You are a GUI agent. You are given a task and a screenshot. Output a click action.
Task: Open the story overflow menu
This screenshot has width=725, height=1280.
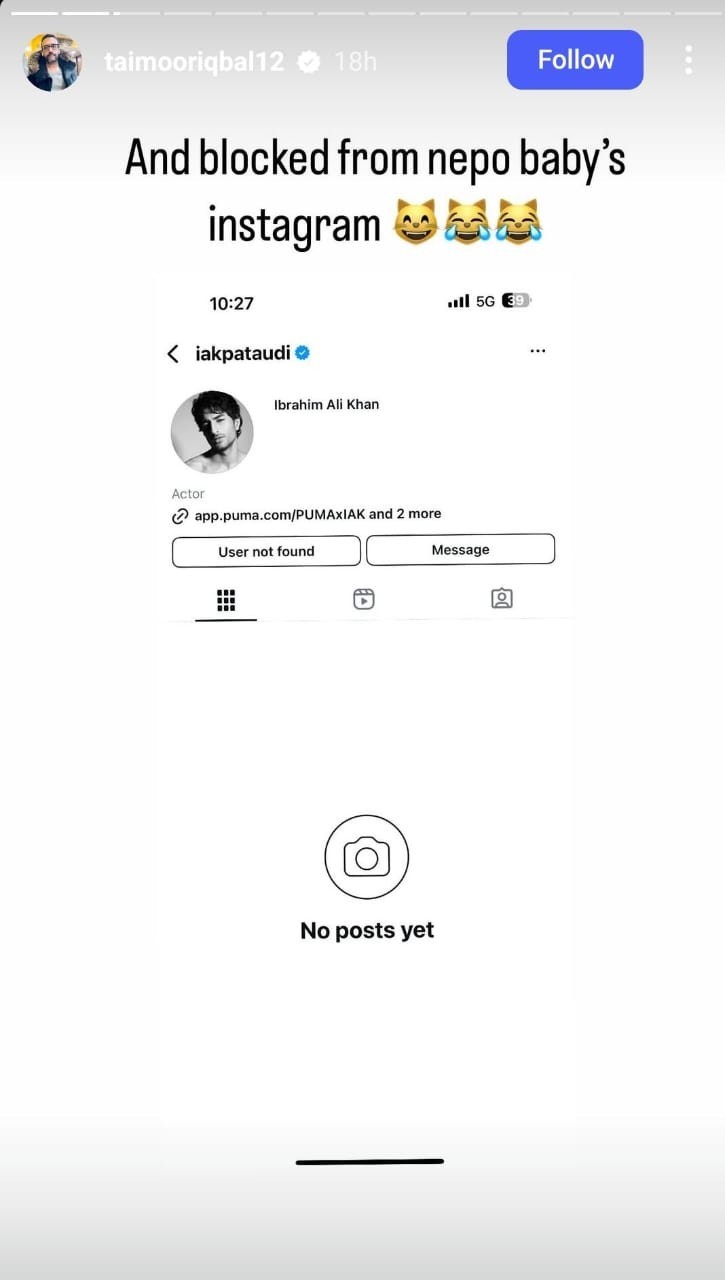tap(688, 60)
